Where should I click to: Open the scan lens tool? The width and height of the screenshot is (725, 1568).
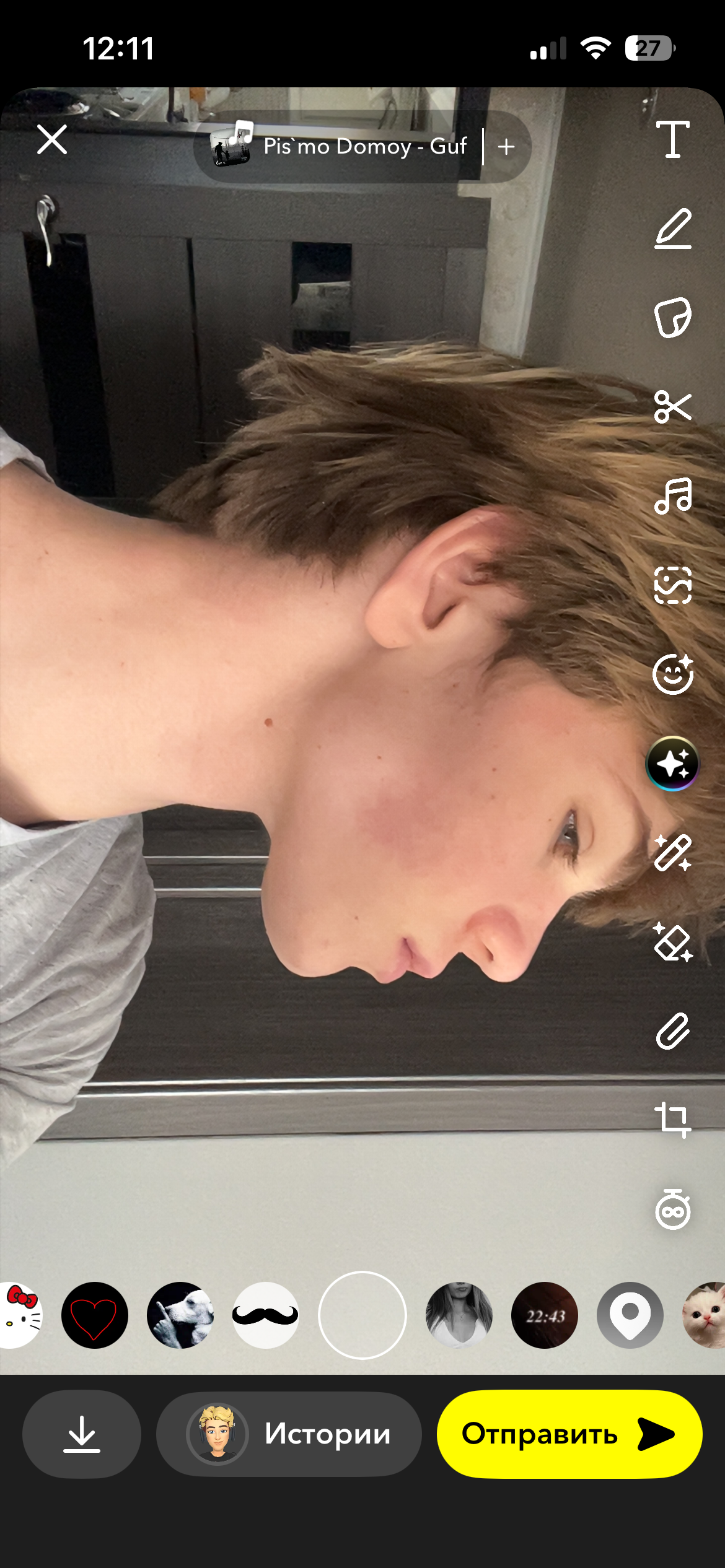point(672,585)
